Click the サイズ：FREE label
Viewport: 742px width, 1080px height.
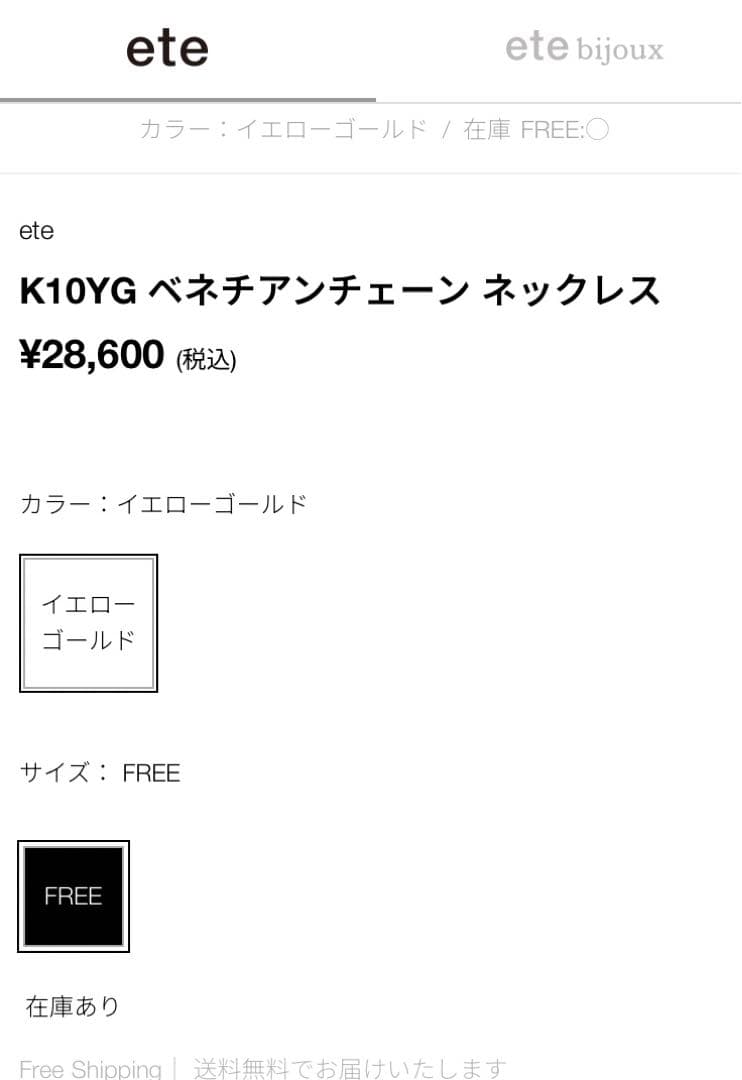100,772
